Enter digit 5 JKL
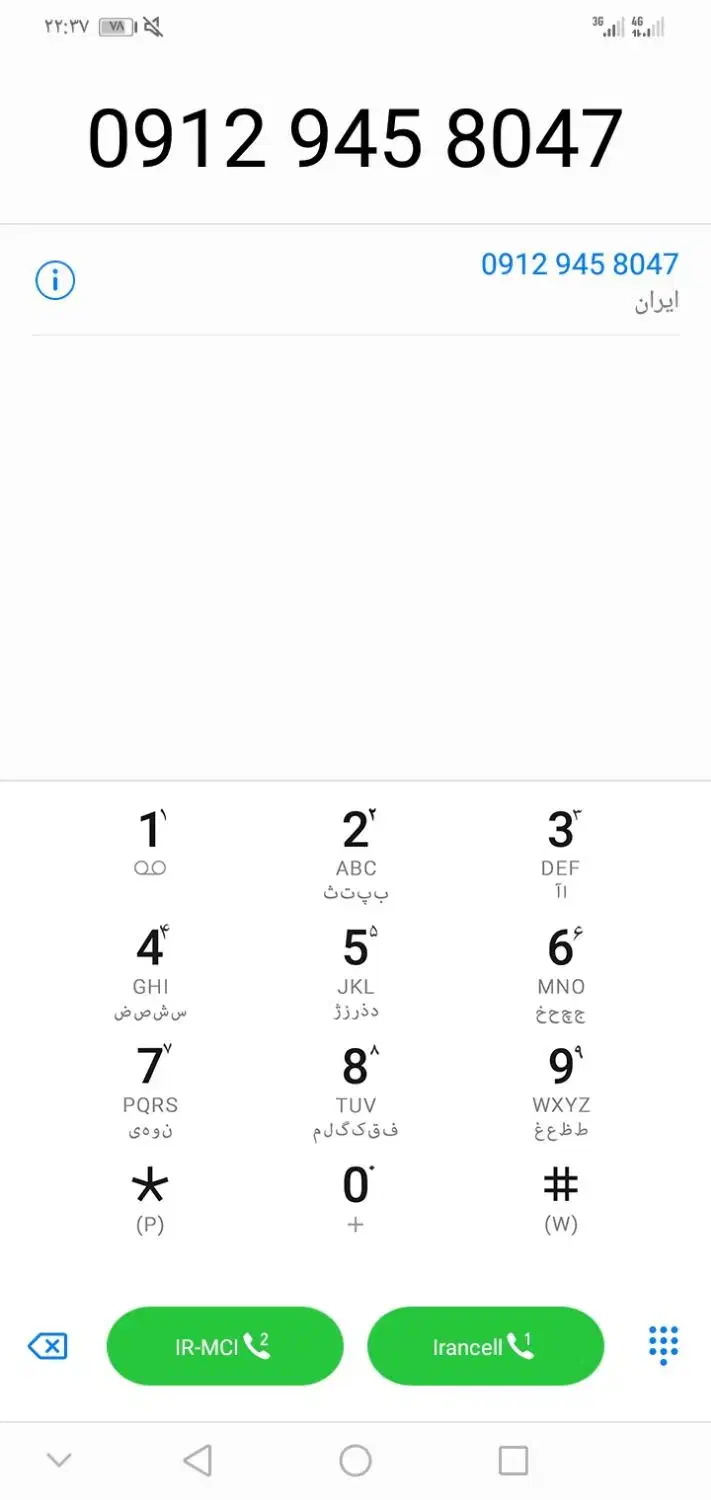Image resolution: width=711 pixels, height=1500 pixels. tap(355, 973)
